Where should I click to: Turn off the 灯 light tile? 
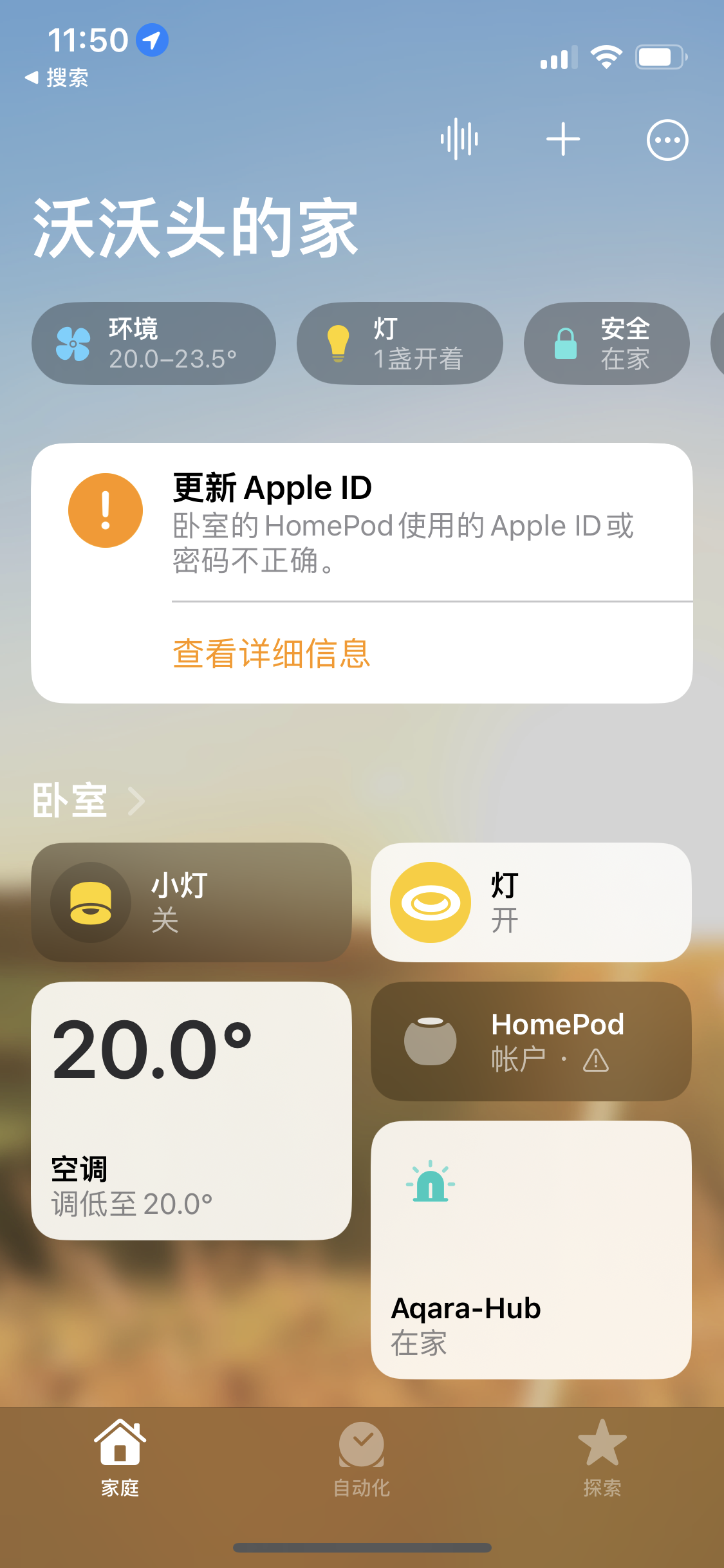431,902
